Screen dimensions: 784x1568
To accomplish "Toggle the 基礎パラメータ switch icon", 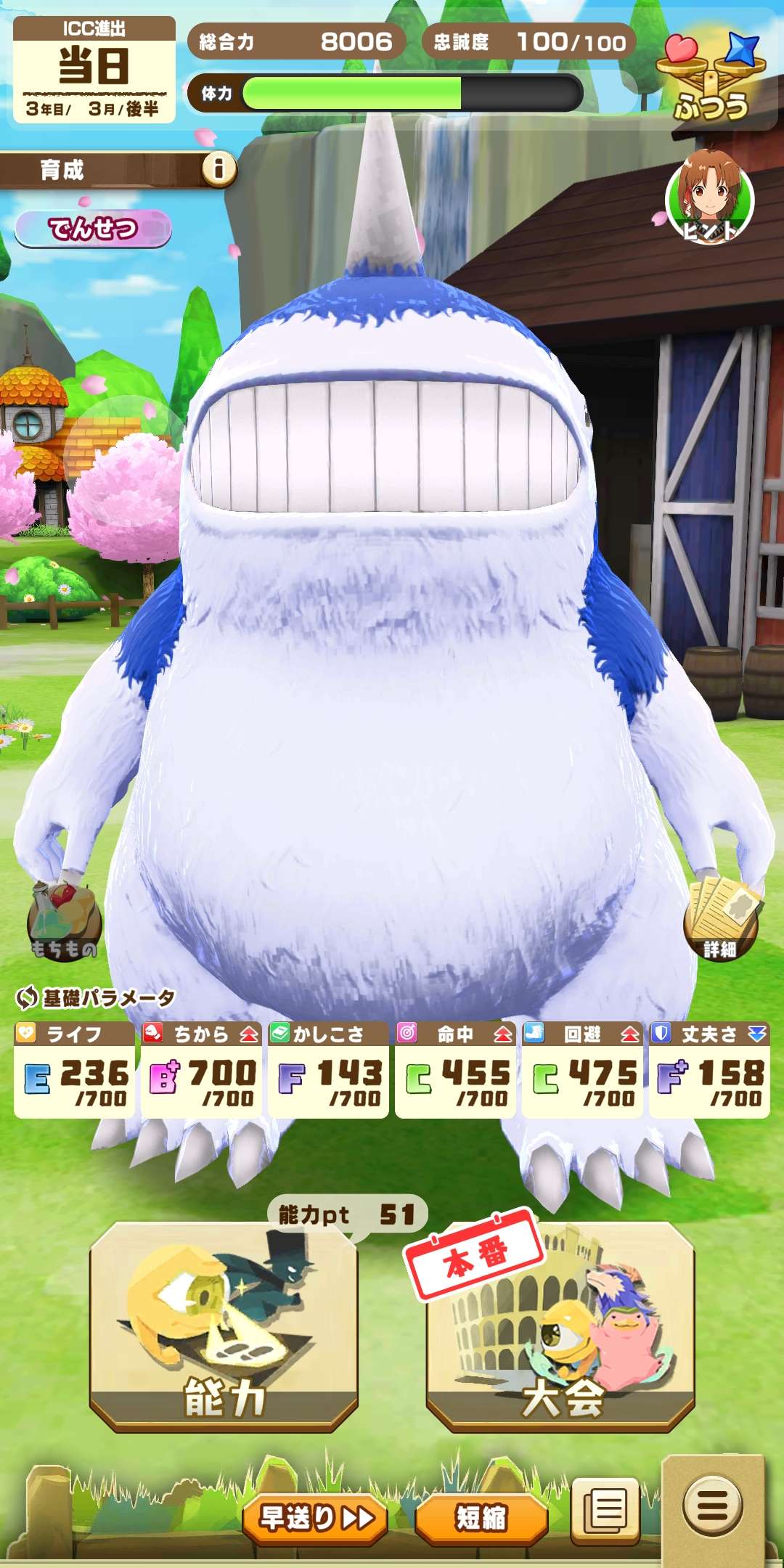I will pos(26,997).
